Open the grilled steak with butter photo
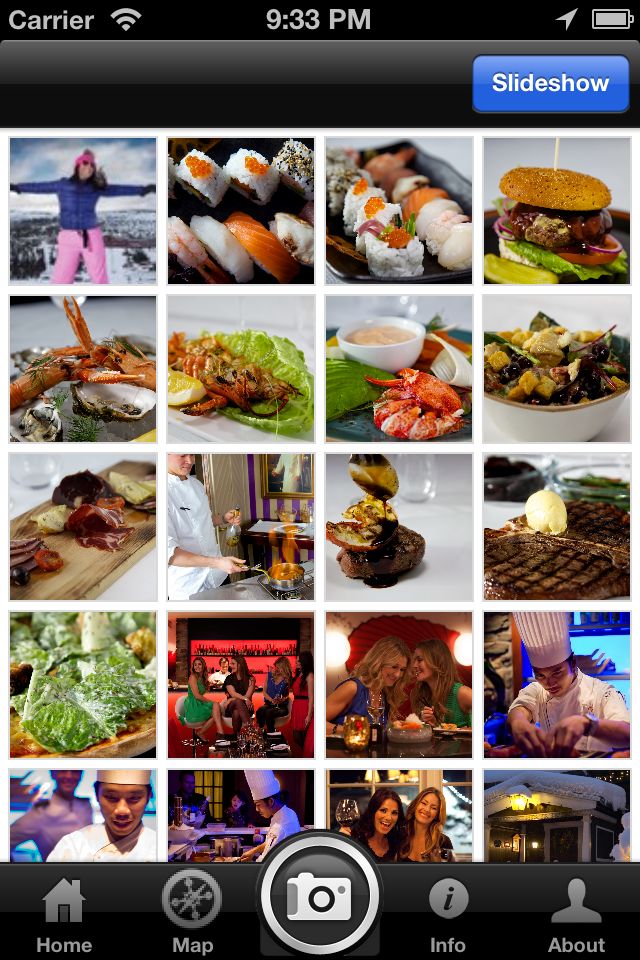The width and height of the screenshot is (640, 960). (x=557, y=527)
